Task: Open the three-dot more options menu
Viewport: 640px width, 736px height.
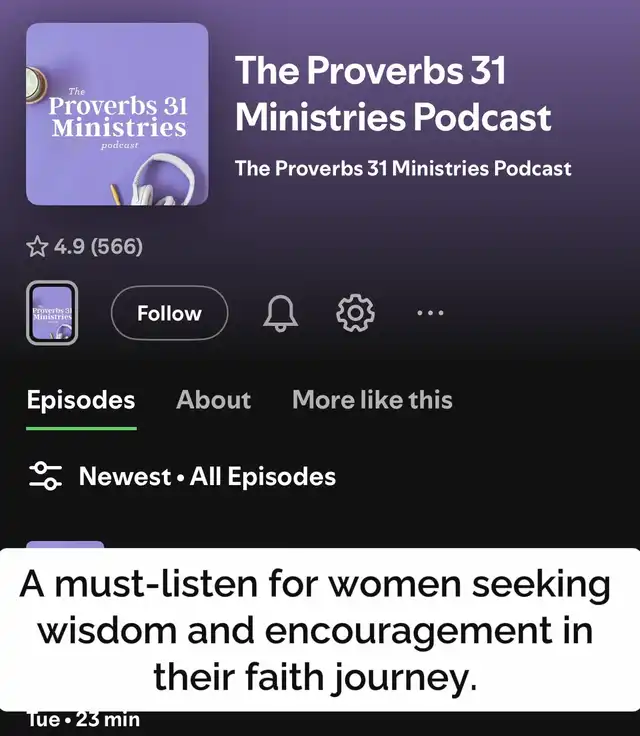Action: click(430, 313)
